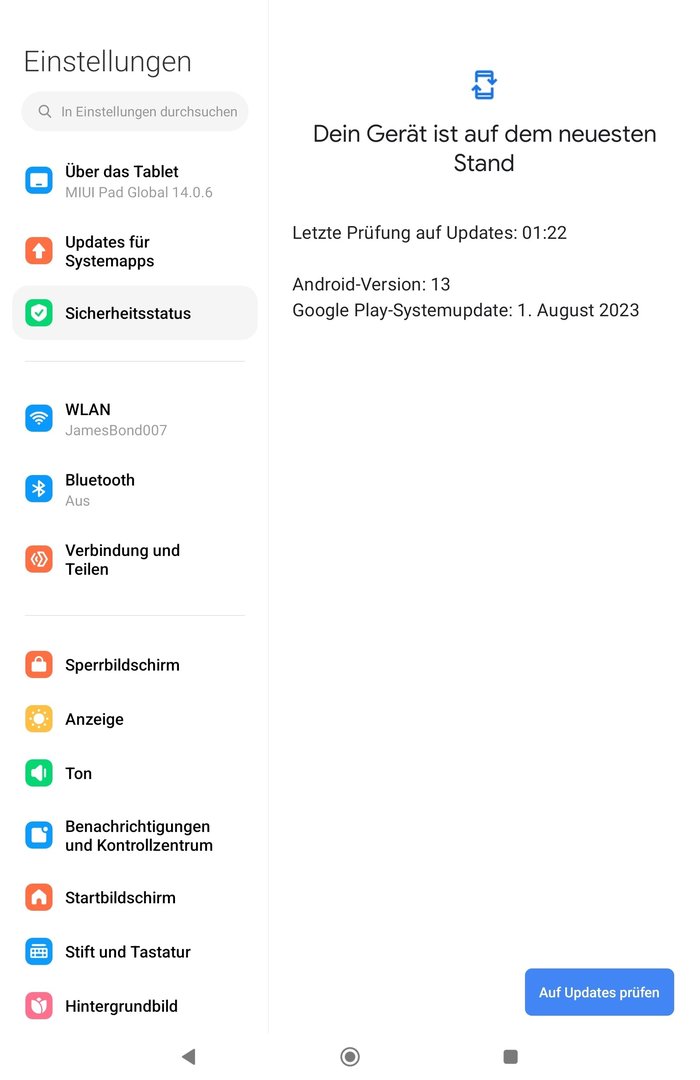The height and width of the screenshot is (1080, 700).
Task: Open Über das Tablet
Action: [x=135, y=181]
